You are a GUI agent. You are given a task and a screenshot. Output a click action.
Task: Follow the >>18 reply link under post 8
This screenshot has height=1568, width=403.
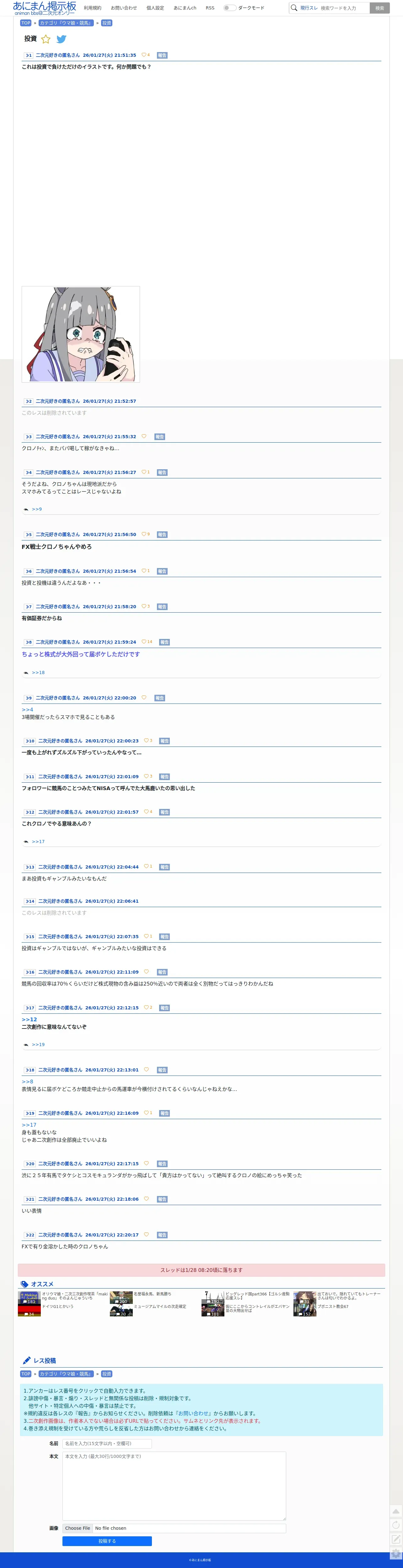click(x=38, y=672)
